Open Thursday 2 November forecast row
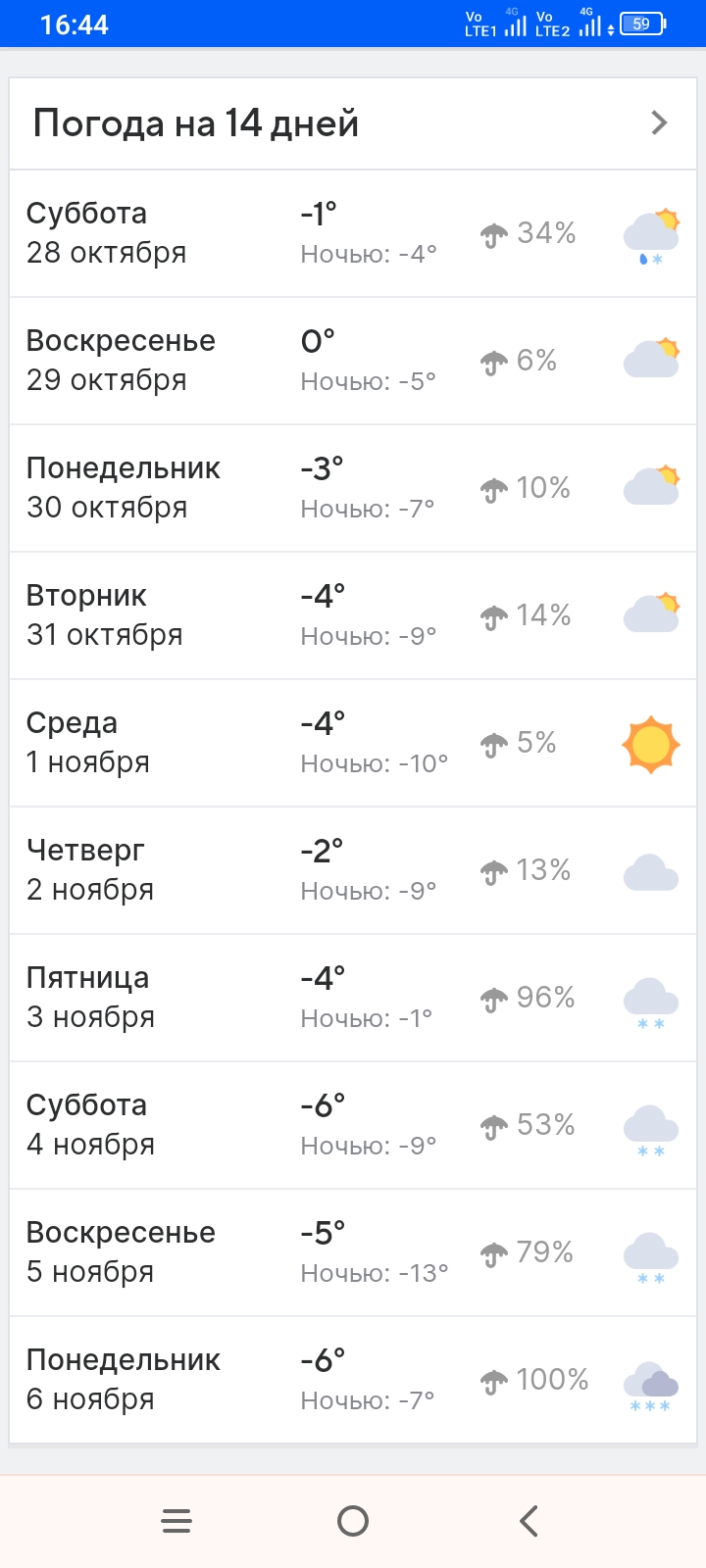This screenshot has height=1568, width=706. (x=353, y=870)
